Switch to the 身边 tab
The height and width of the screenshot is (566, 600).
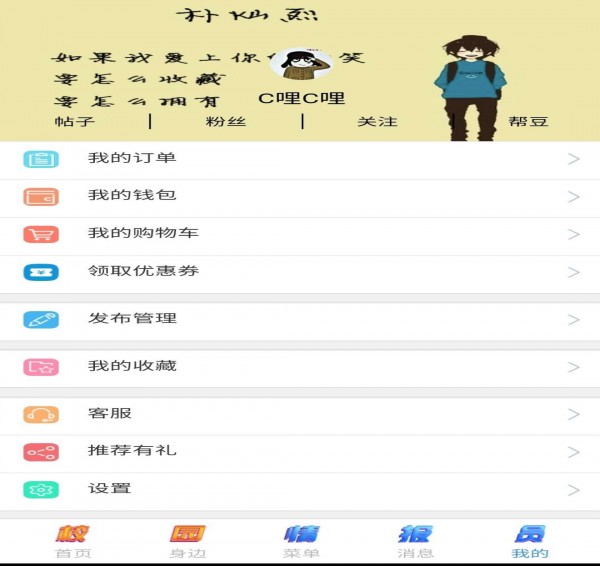(x=187, y=542)
